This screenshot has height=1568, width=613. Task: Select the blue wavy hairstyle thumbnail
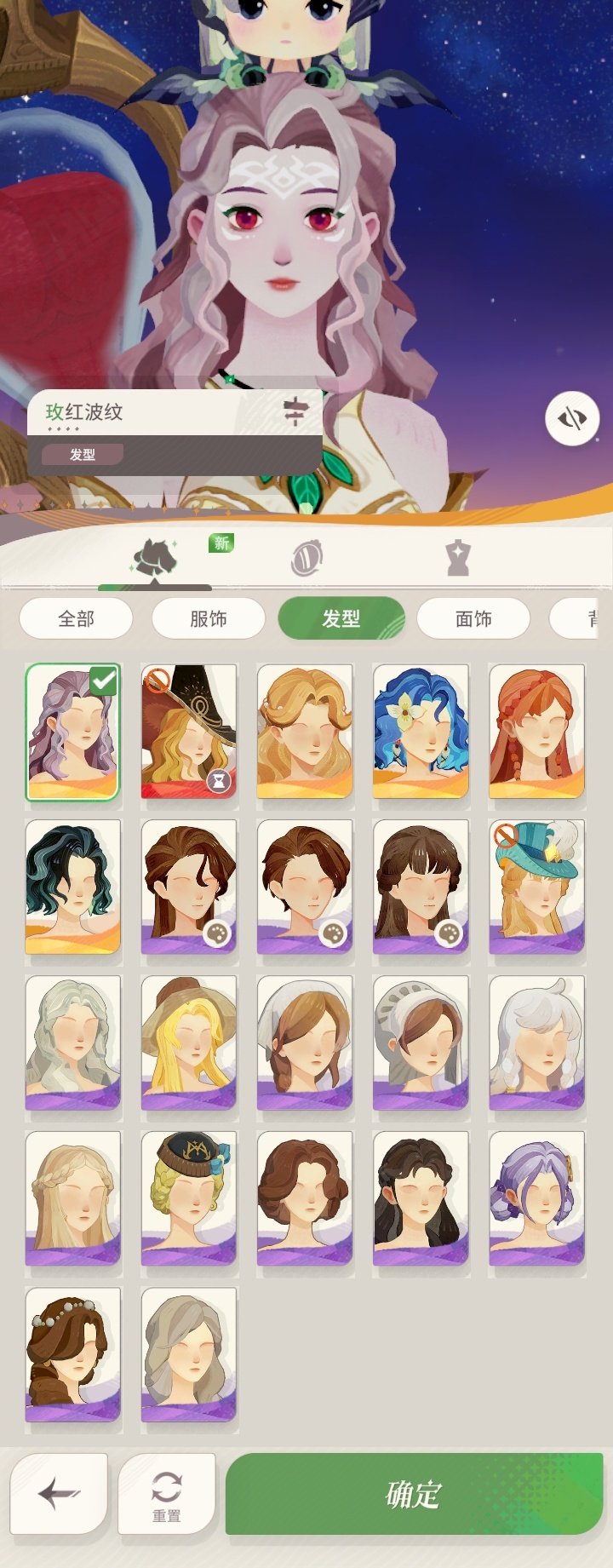coord(421,730)
